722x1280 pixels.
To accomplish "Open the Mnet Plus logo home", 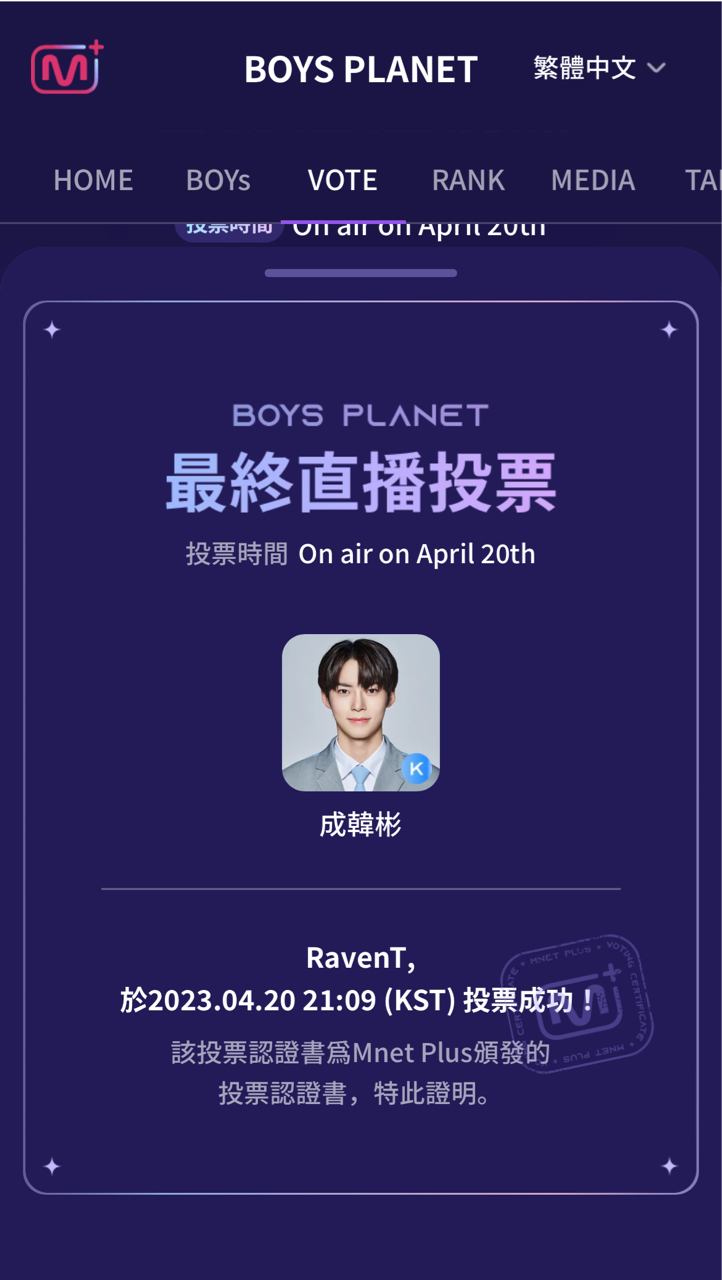I will point(67,68).
